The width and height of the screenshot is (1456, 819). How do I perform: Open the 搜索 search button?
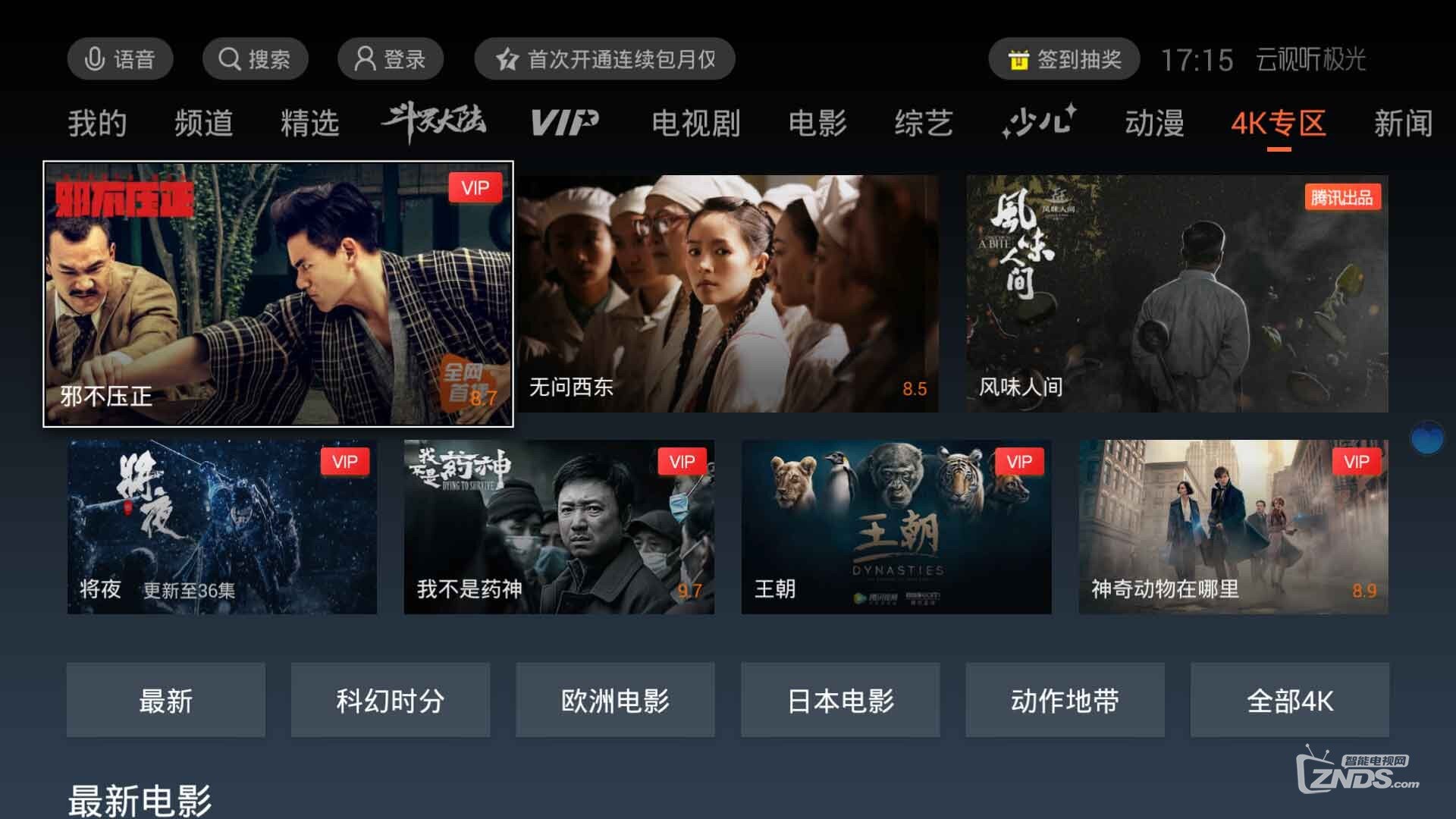pos(255,59)
